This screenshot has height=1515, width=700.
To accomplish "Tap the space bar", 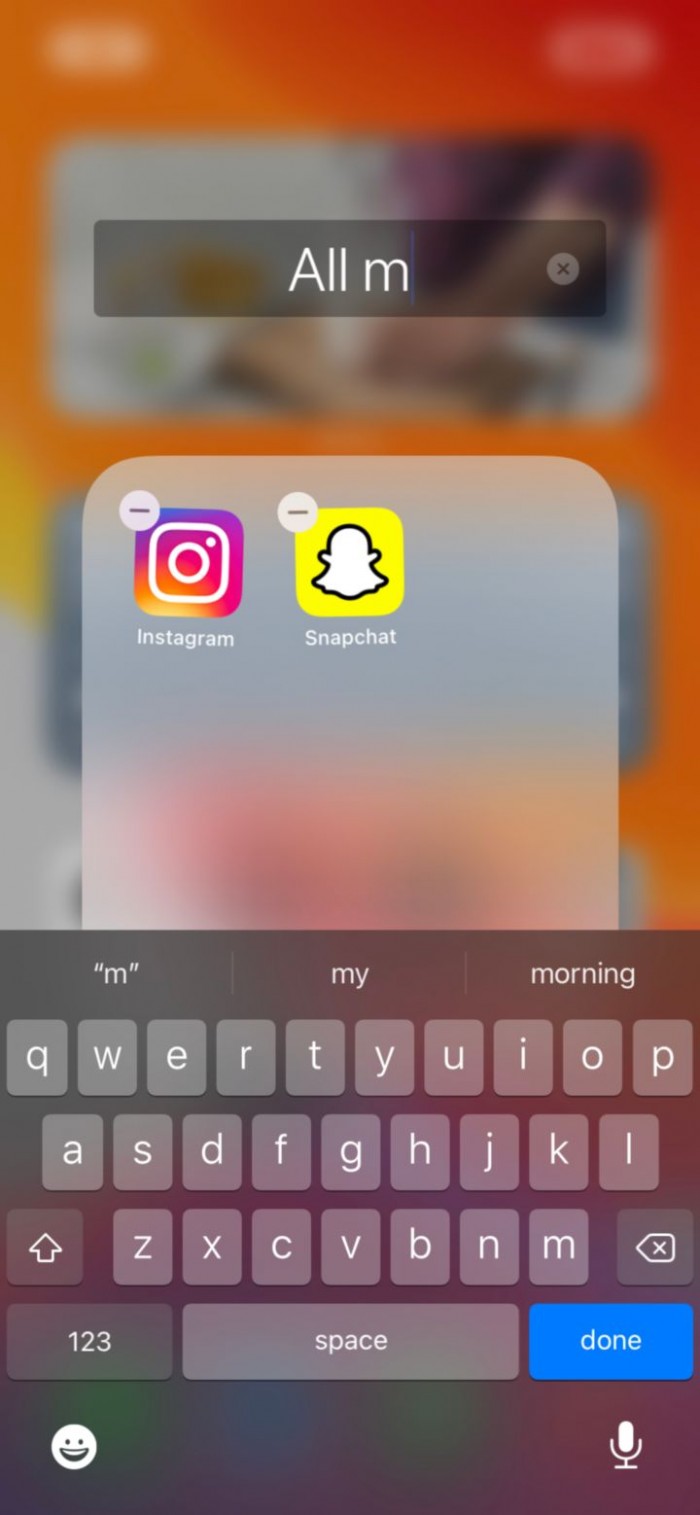I will coord(350,1341).
